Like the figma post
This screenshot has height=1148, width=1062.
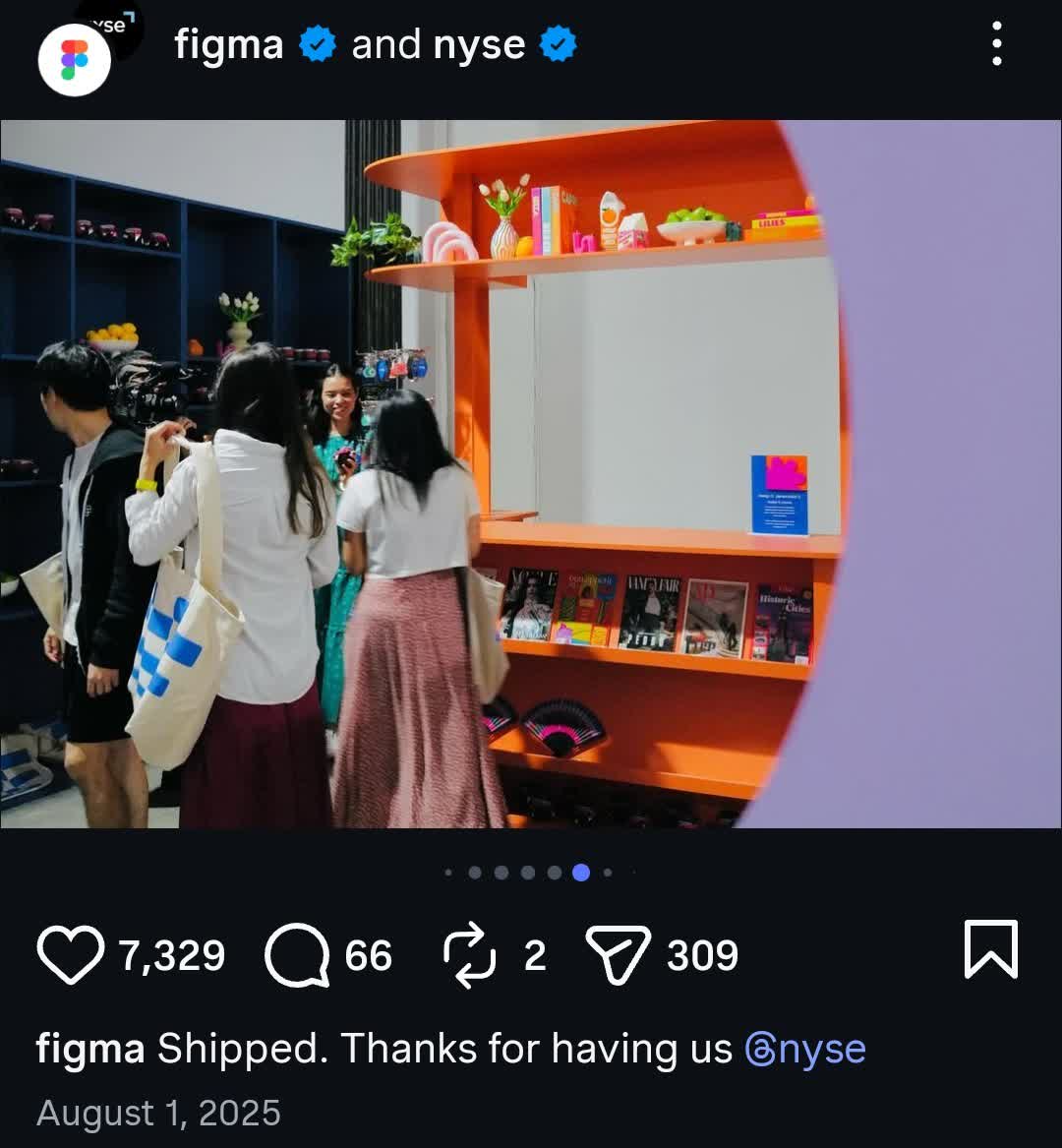click(x=70, y=954)
